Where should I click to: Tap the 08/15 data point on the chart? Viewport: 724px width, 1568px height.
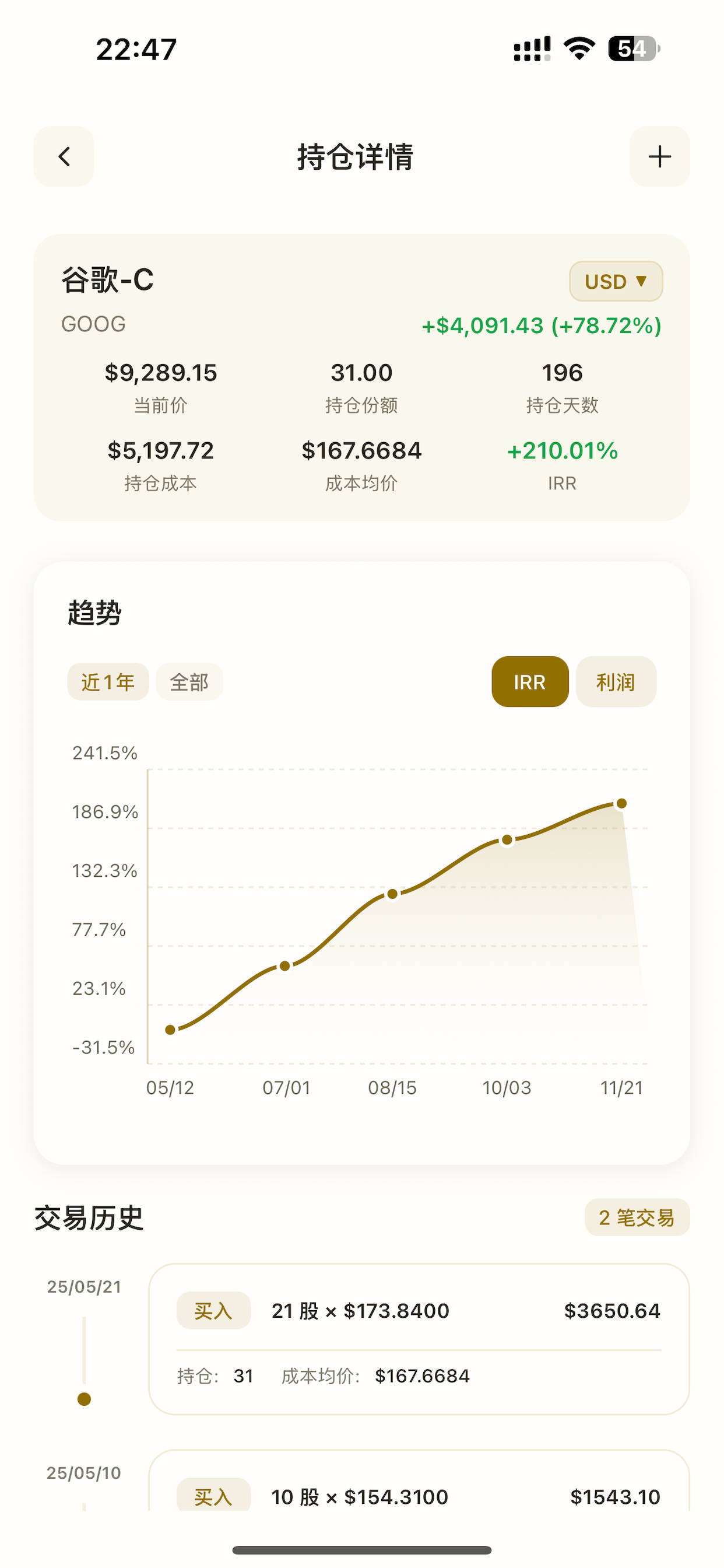coord(392,894)
